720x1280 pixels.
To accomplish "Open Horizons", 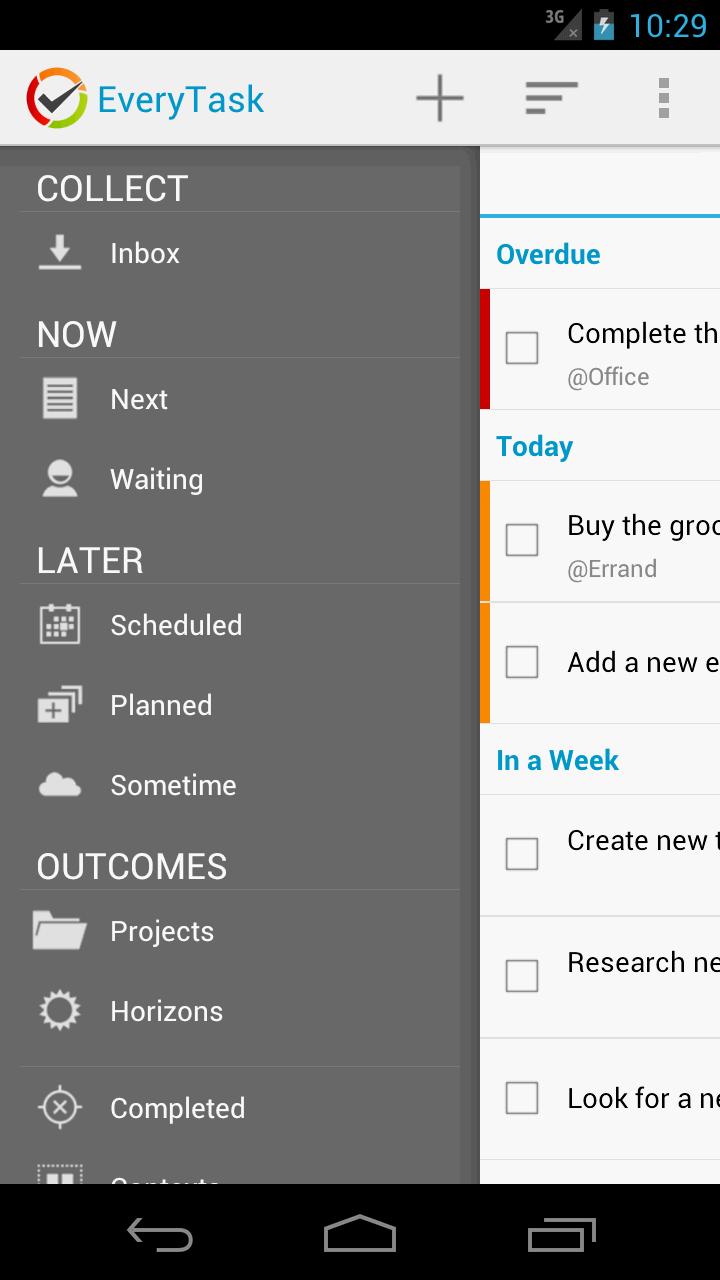I will [x=166, y=1011].
